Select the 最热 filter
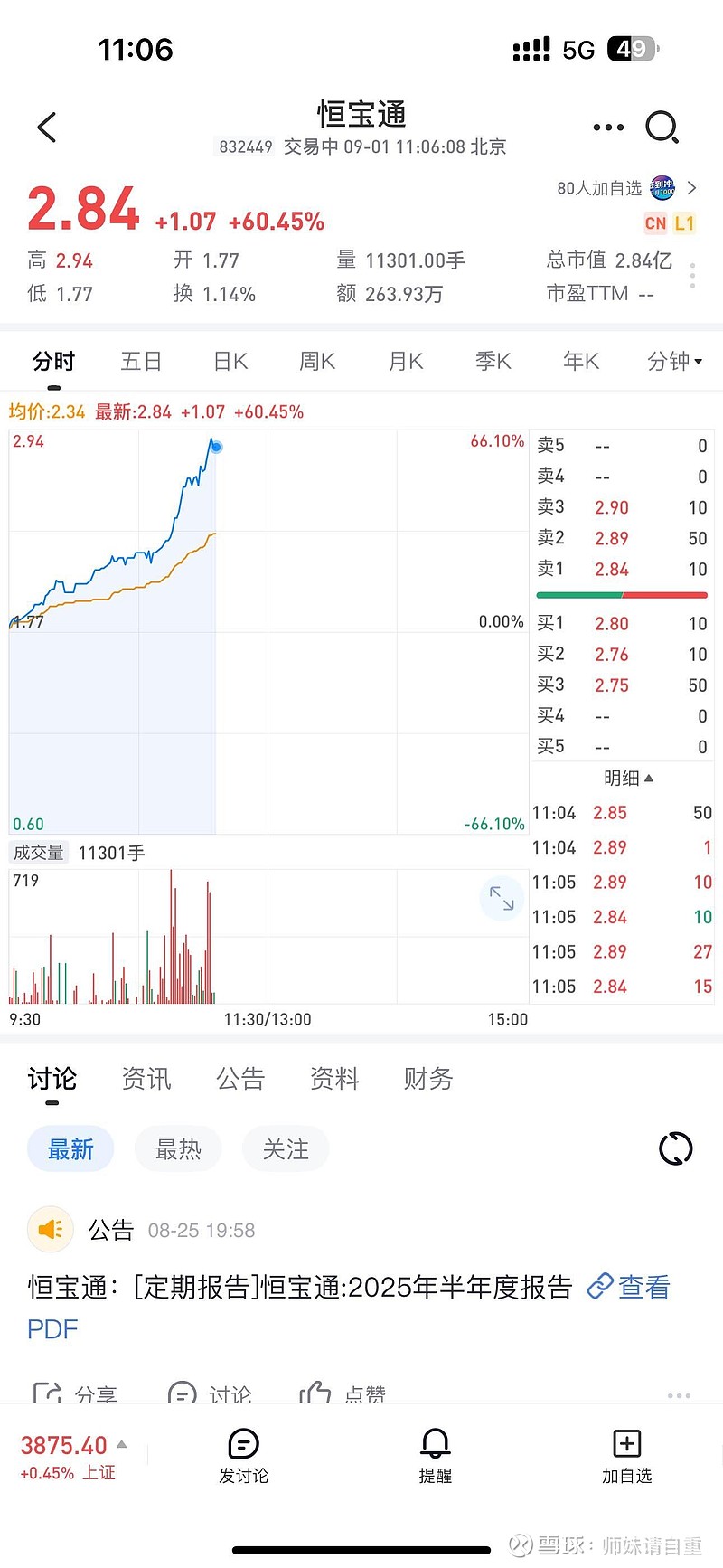 [178, 1148]
